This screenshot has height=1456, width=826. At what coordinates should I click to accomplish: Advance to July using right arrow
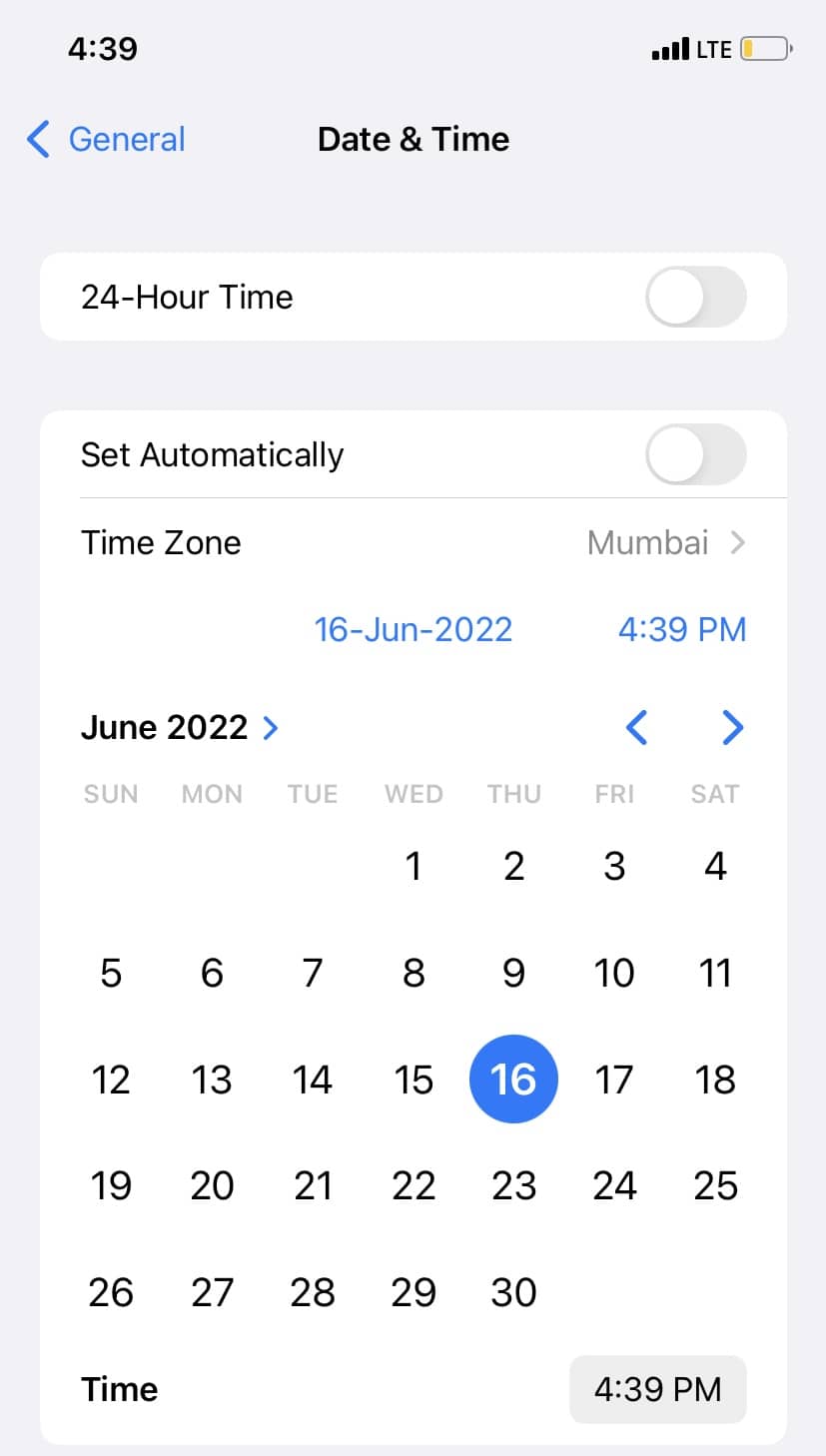pos(732,728)
